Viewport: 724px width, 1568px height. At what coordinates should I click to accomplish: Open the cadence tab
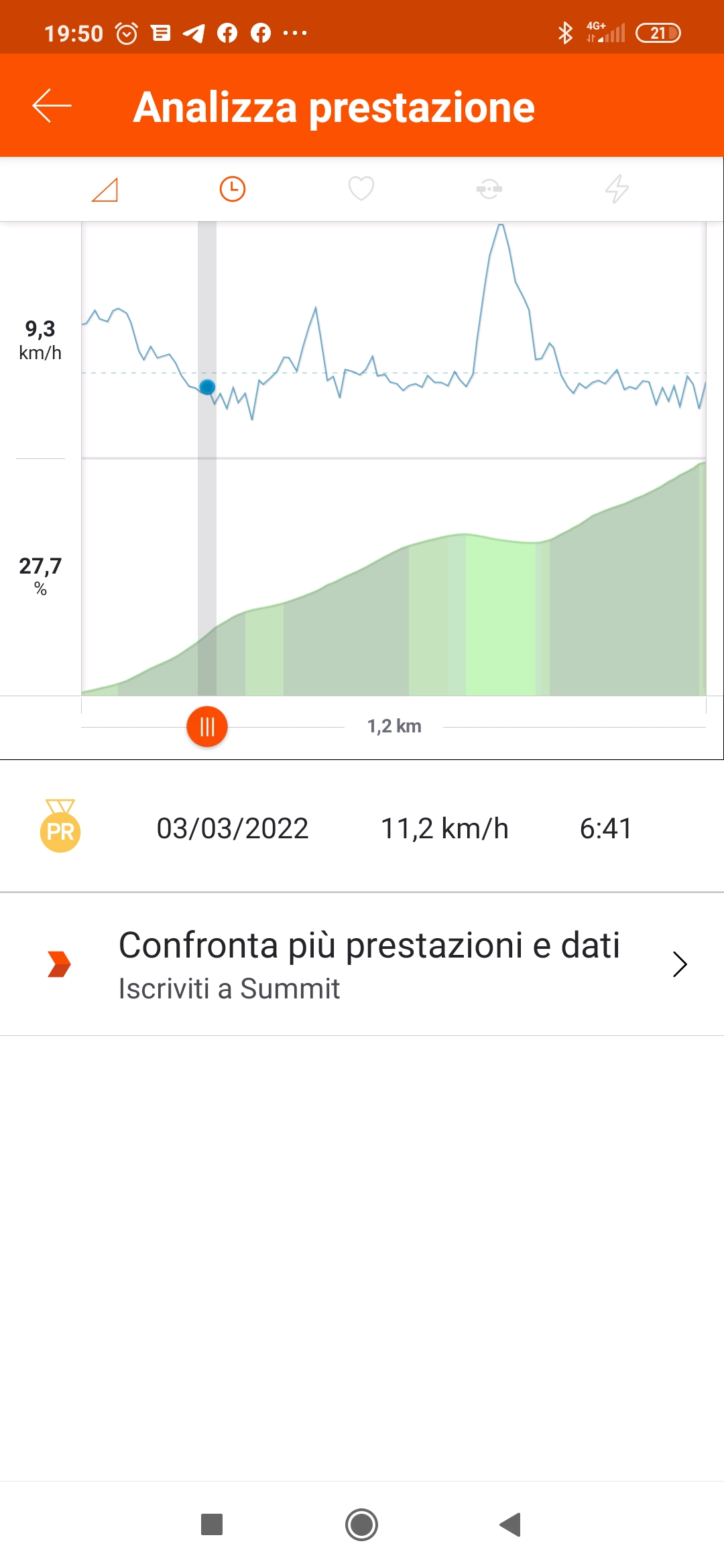[x=489, y=189]
